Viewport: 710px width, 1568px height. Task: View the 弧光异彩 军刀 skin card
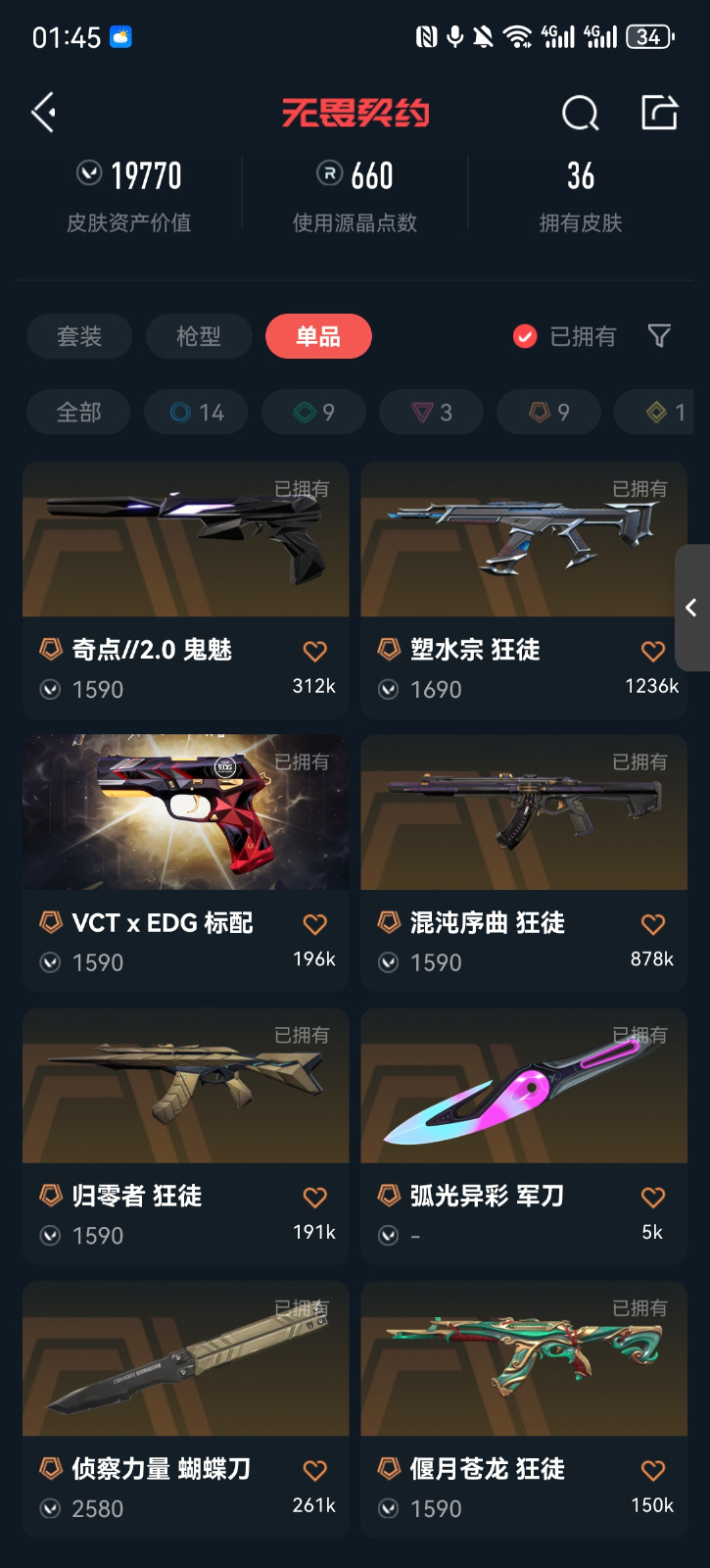[524, 1086]
